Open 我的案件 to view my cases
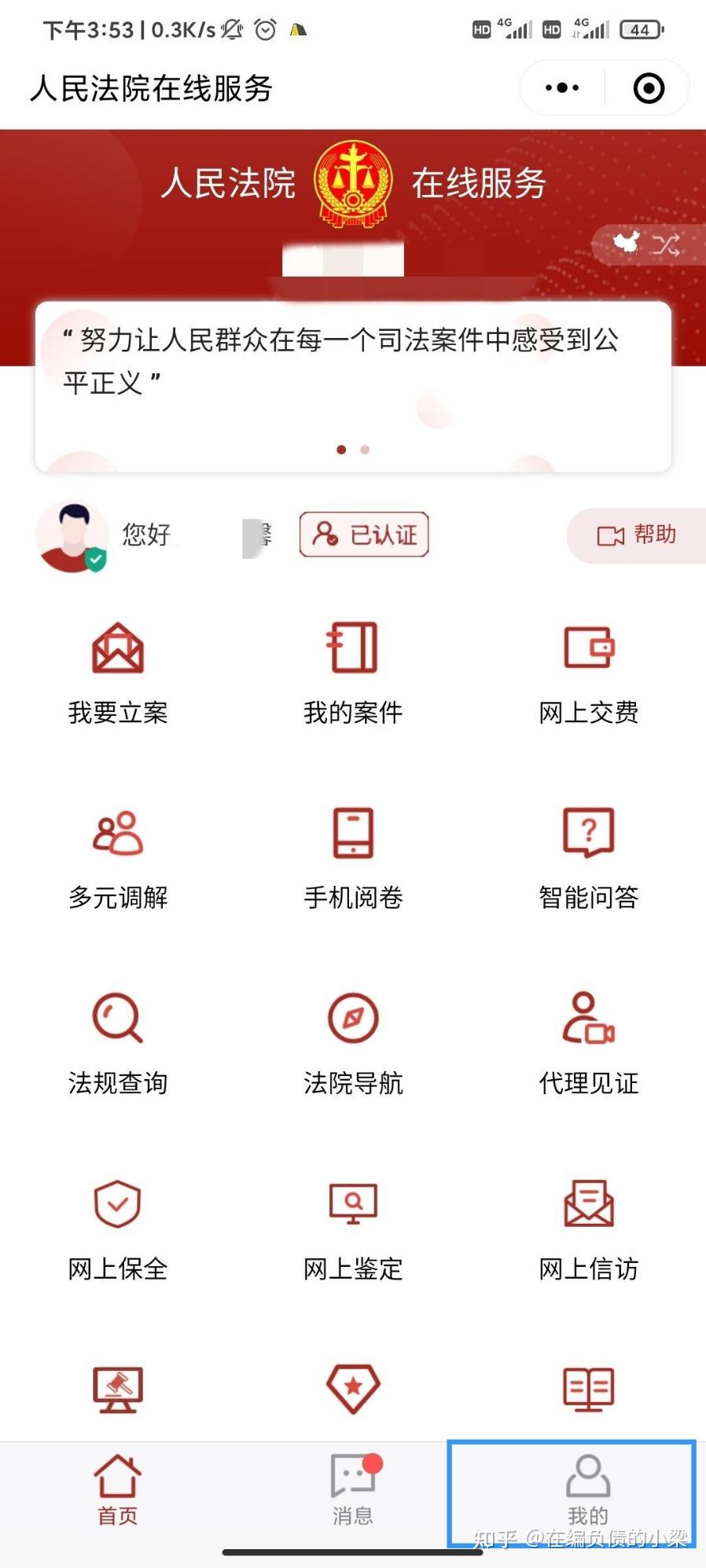 click(352, 672)
